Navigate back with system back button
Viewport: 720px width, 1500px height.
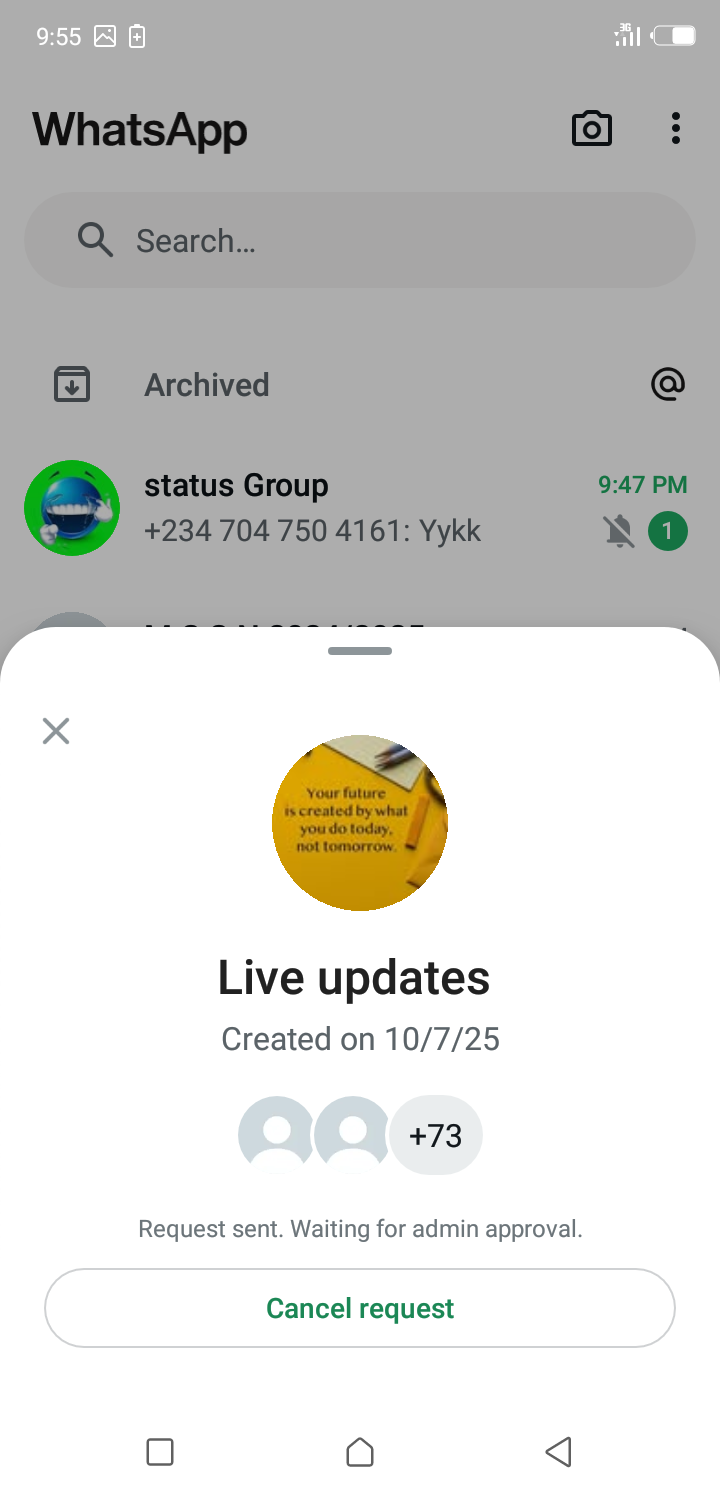[558, 1452]
